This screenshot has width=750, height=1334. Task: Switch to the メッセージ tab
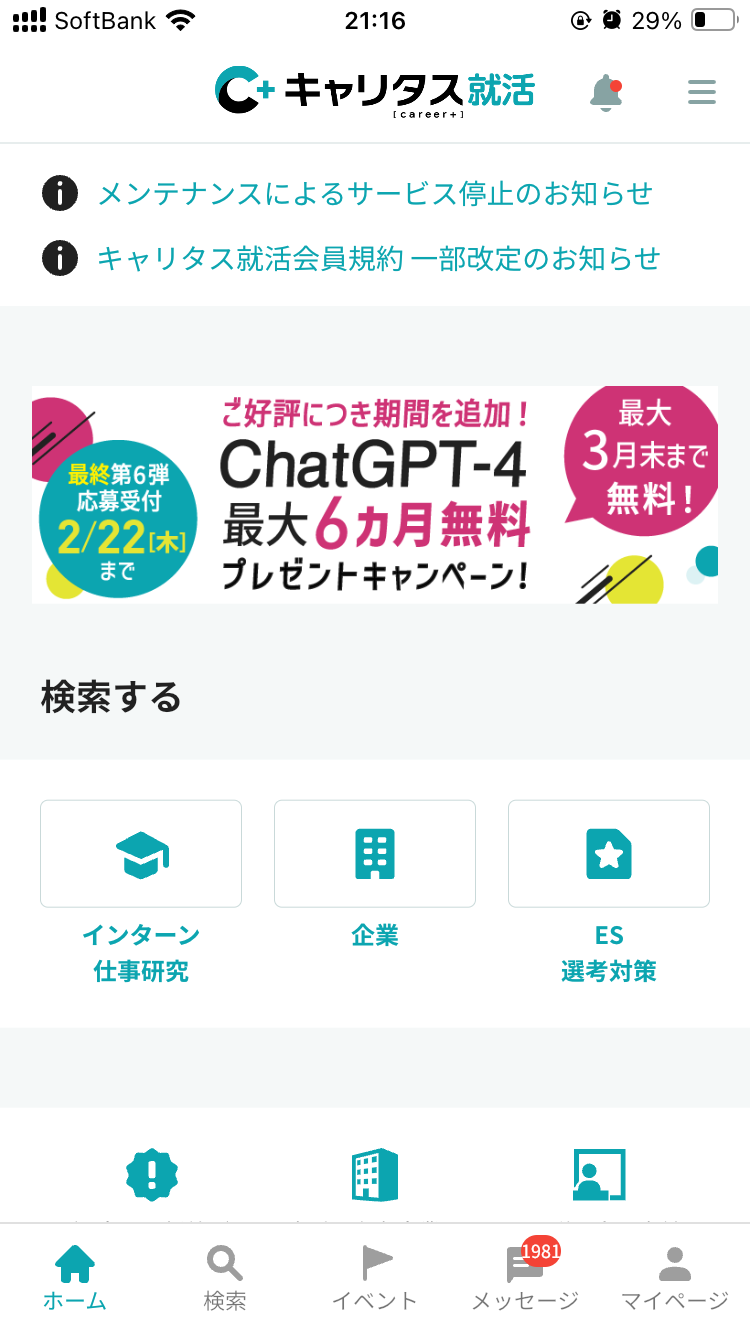click(x=525, y=1277)
